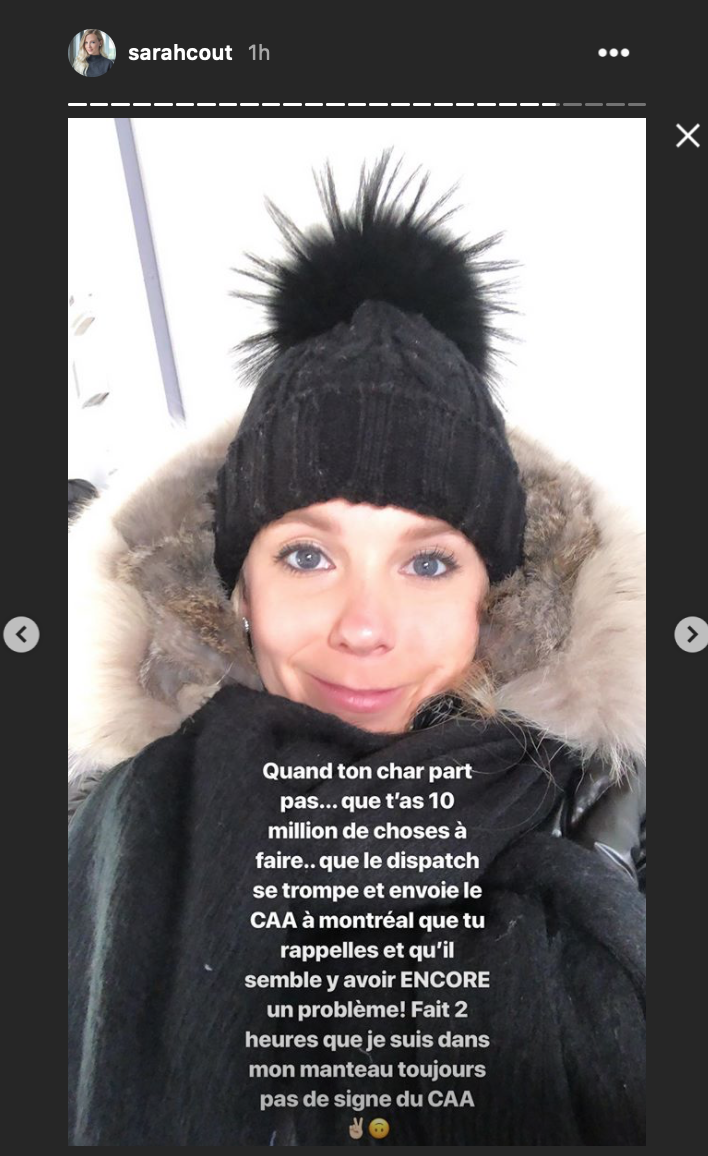Skip to the next story
This screenshot has height=1156, width=708.
click(691, 634)
